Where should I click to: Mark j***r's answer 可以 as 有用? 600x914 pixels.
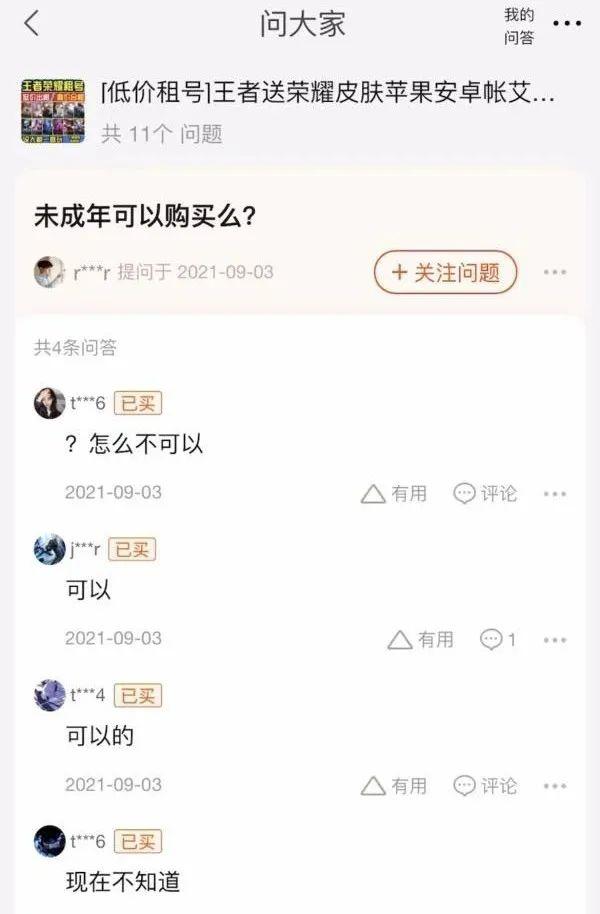click(420, 639)
